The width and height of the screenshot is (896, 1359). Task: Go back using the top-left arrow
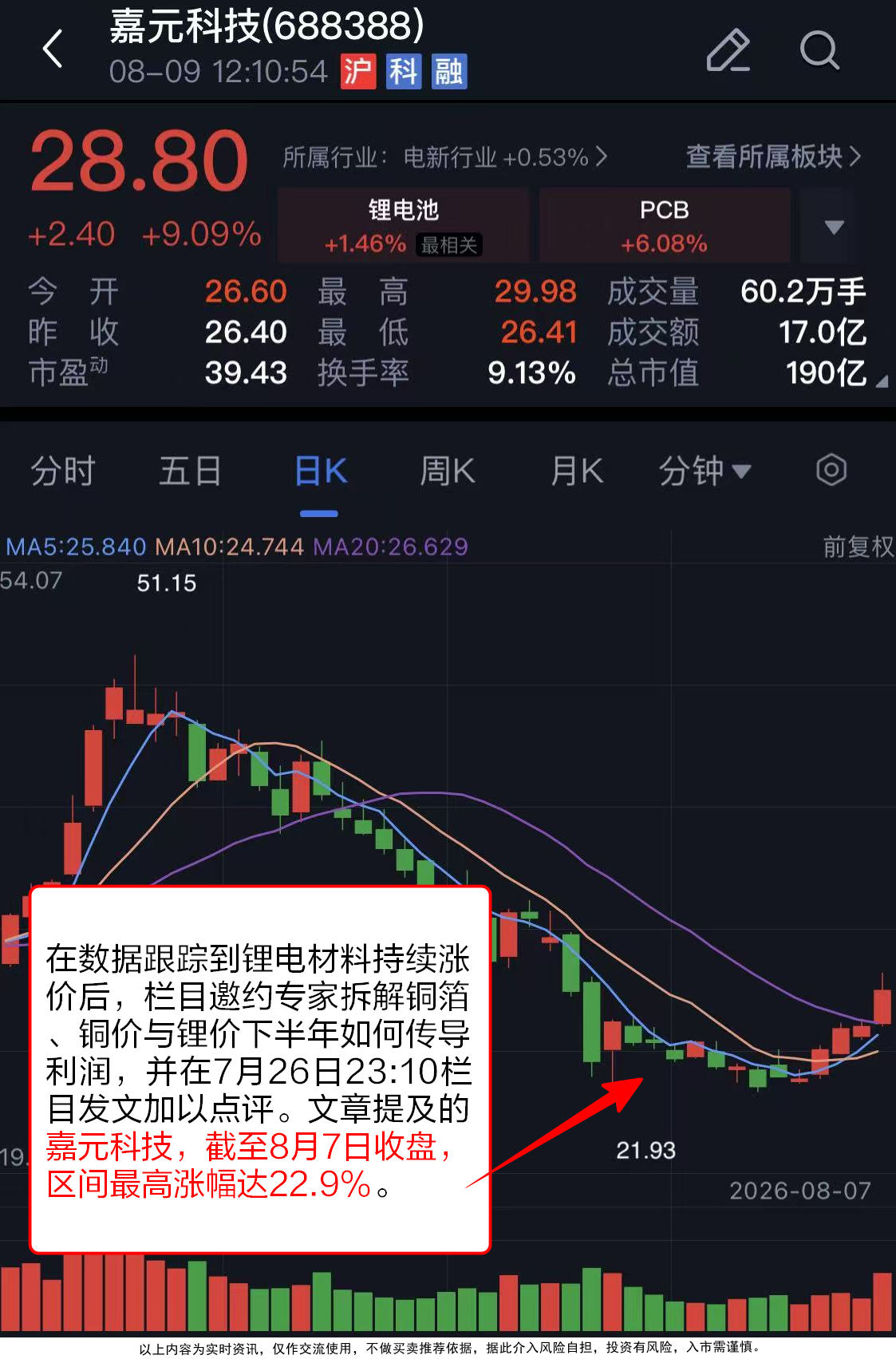pos(53,49)
